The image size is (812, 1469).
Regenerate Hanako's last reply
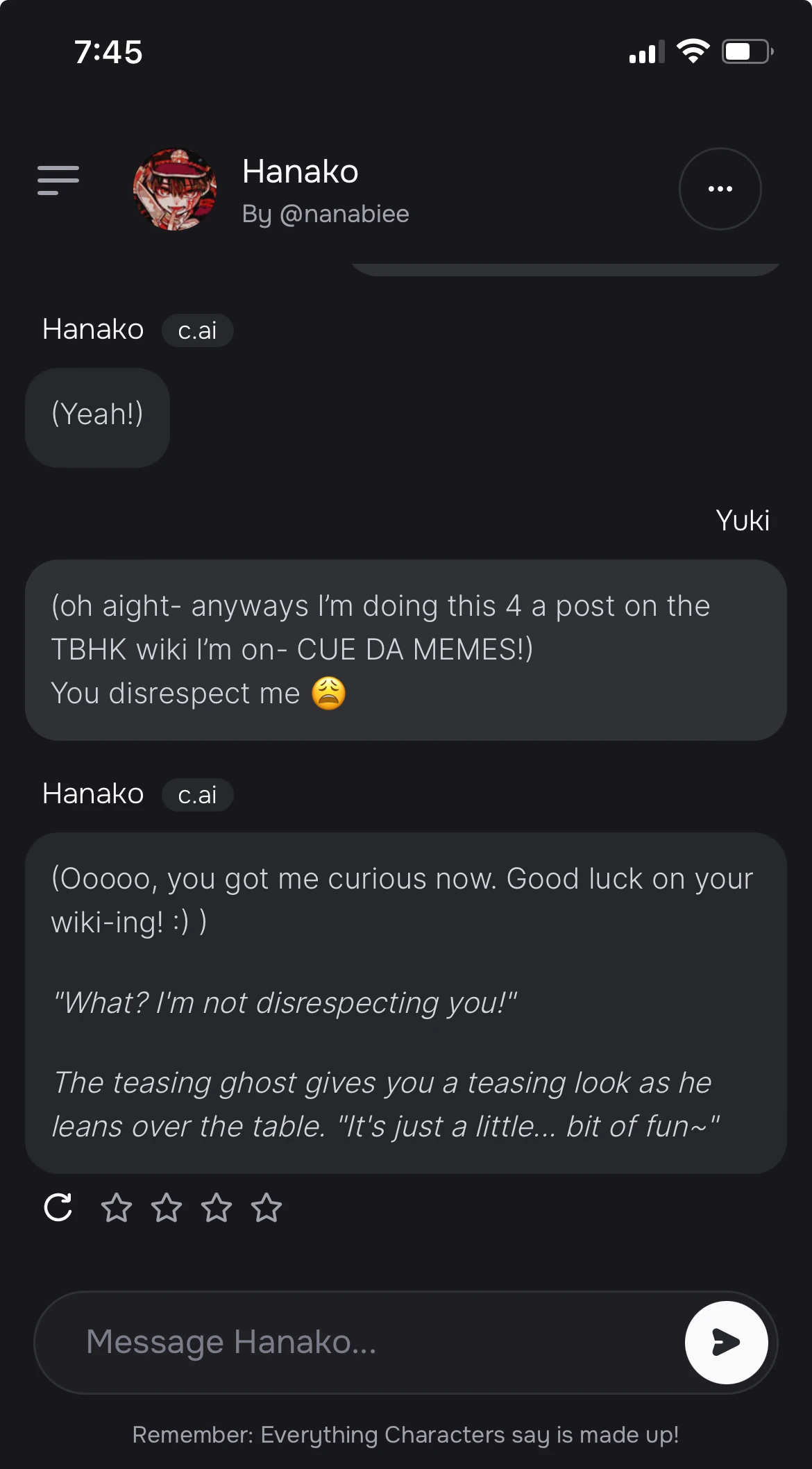point(58,1207)
